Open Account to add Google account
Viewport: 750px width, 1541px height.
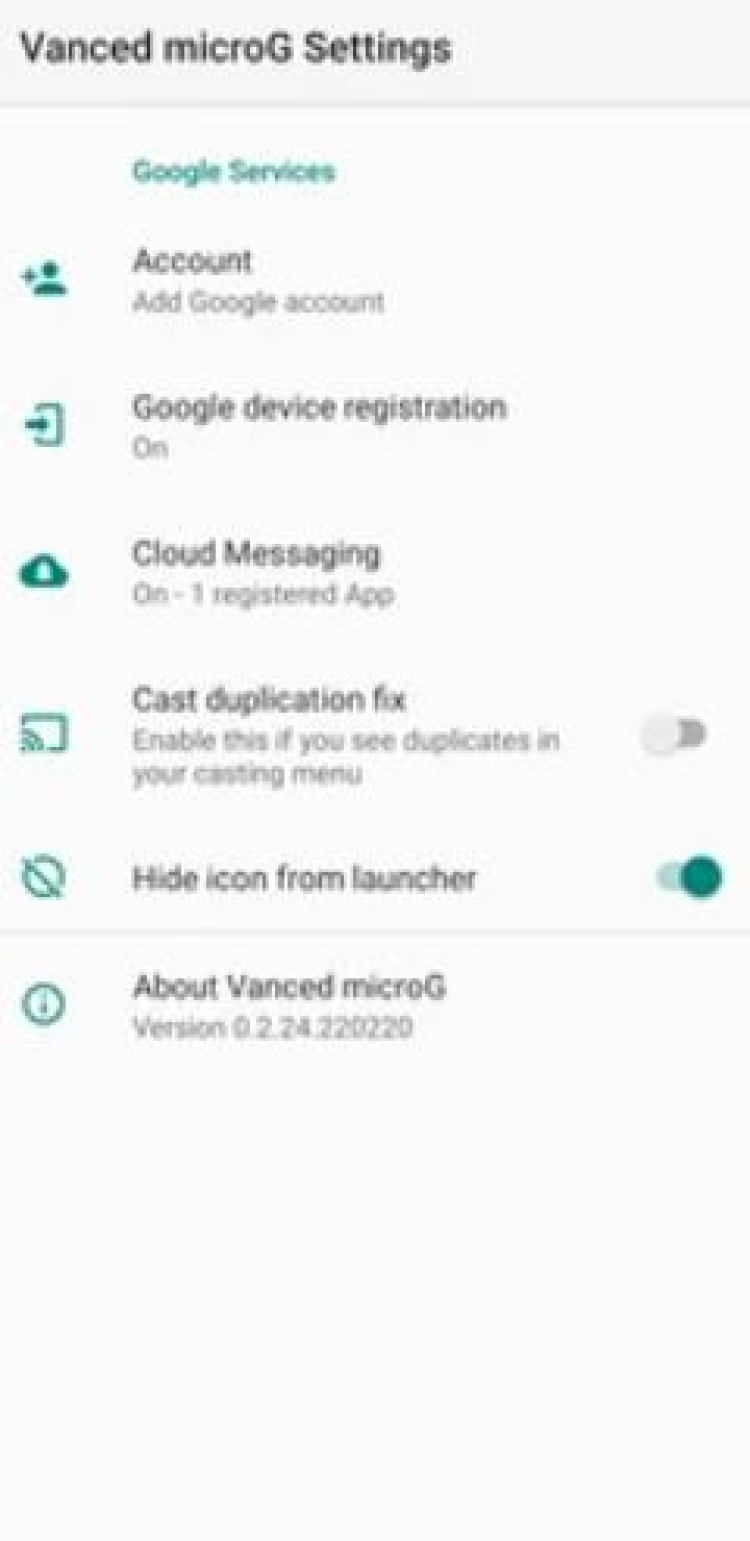coord(258,280)
